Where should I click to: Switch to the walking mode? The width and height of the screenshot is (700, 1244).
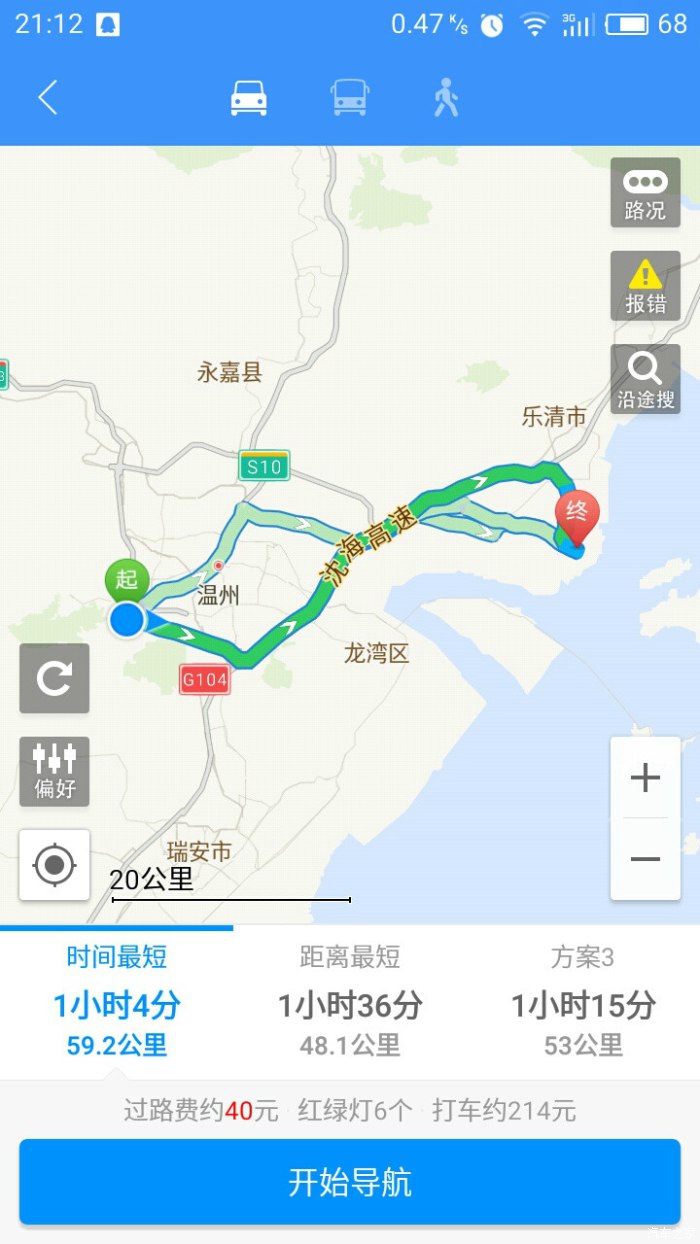tap(446, 98)
